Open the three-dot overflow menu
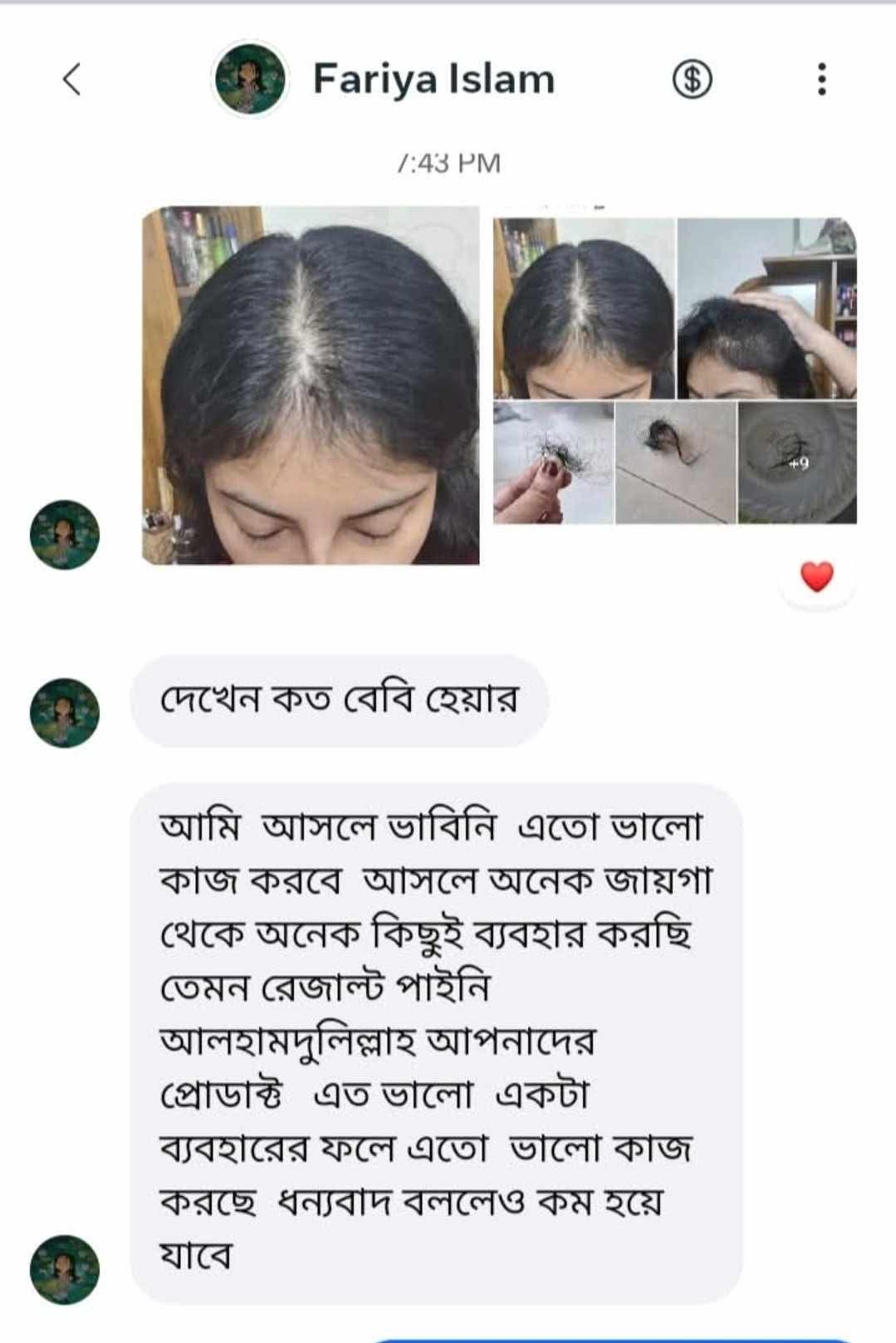Image resolution: width=896 pixels, height=1343 pixels. (x=821, y=80)
